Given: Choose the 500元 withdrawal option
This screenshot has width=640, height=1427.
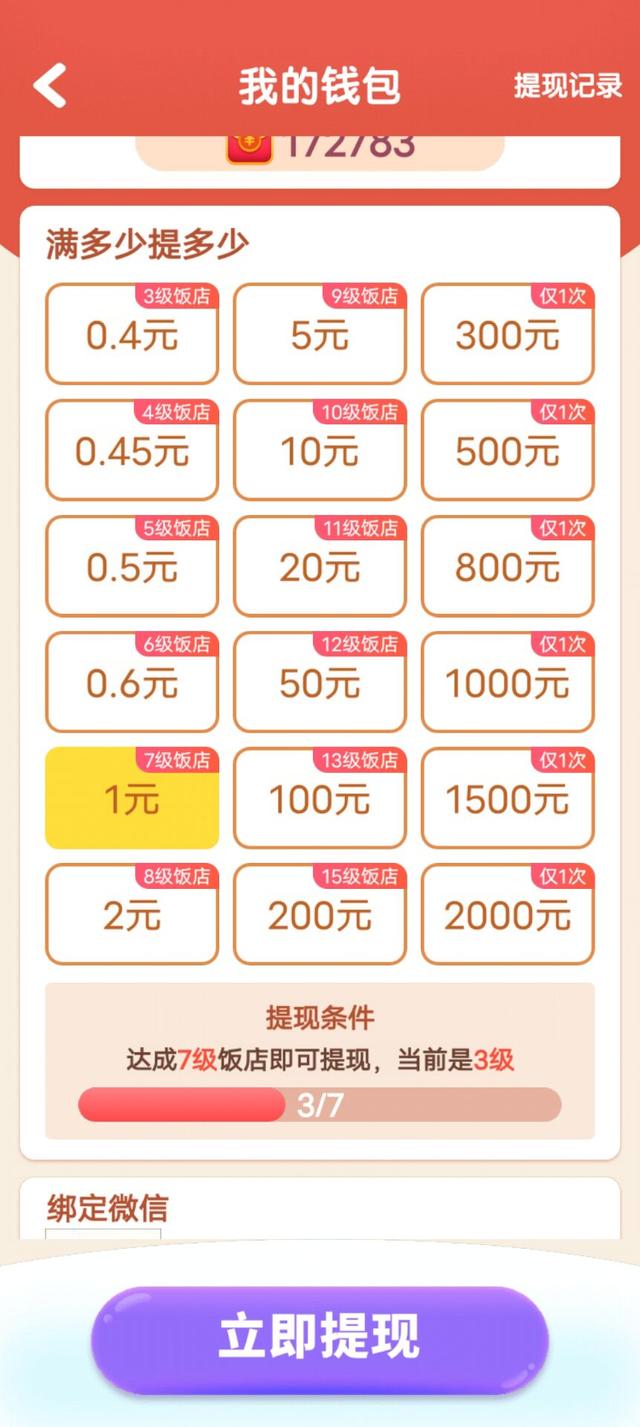Looking at the screenshot, I should [x=508, y=451].
